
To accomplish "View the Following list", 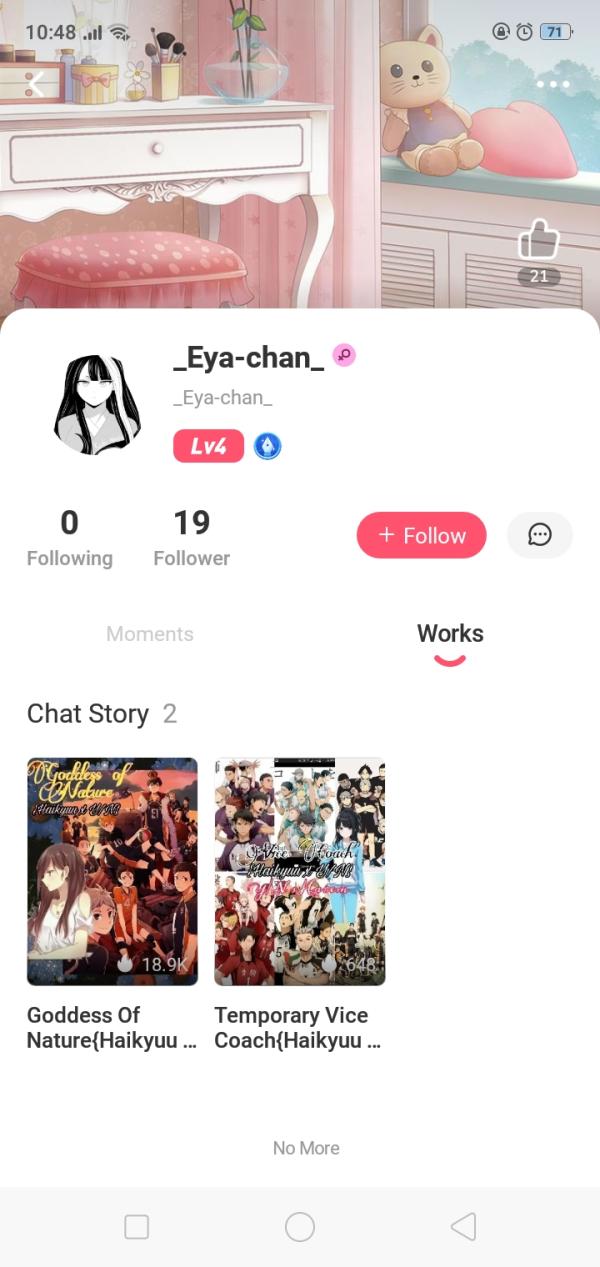I will 69,538.
